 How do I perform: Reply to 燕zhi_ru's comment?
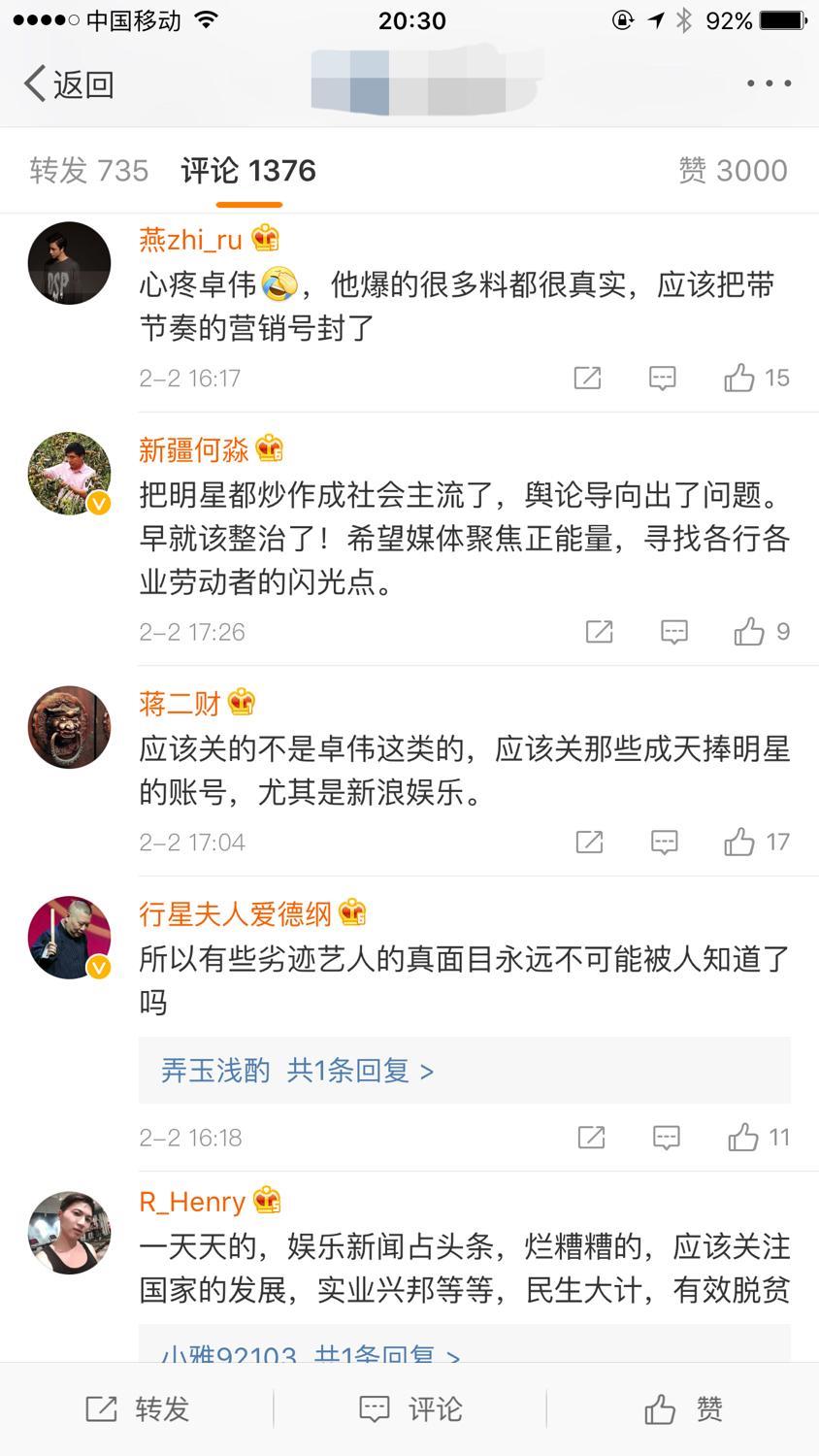(662, 378)
